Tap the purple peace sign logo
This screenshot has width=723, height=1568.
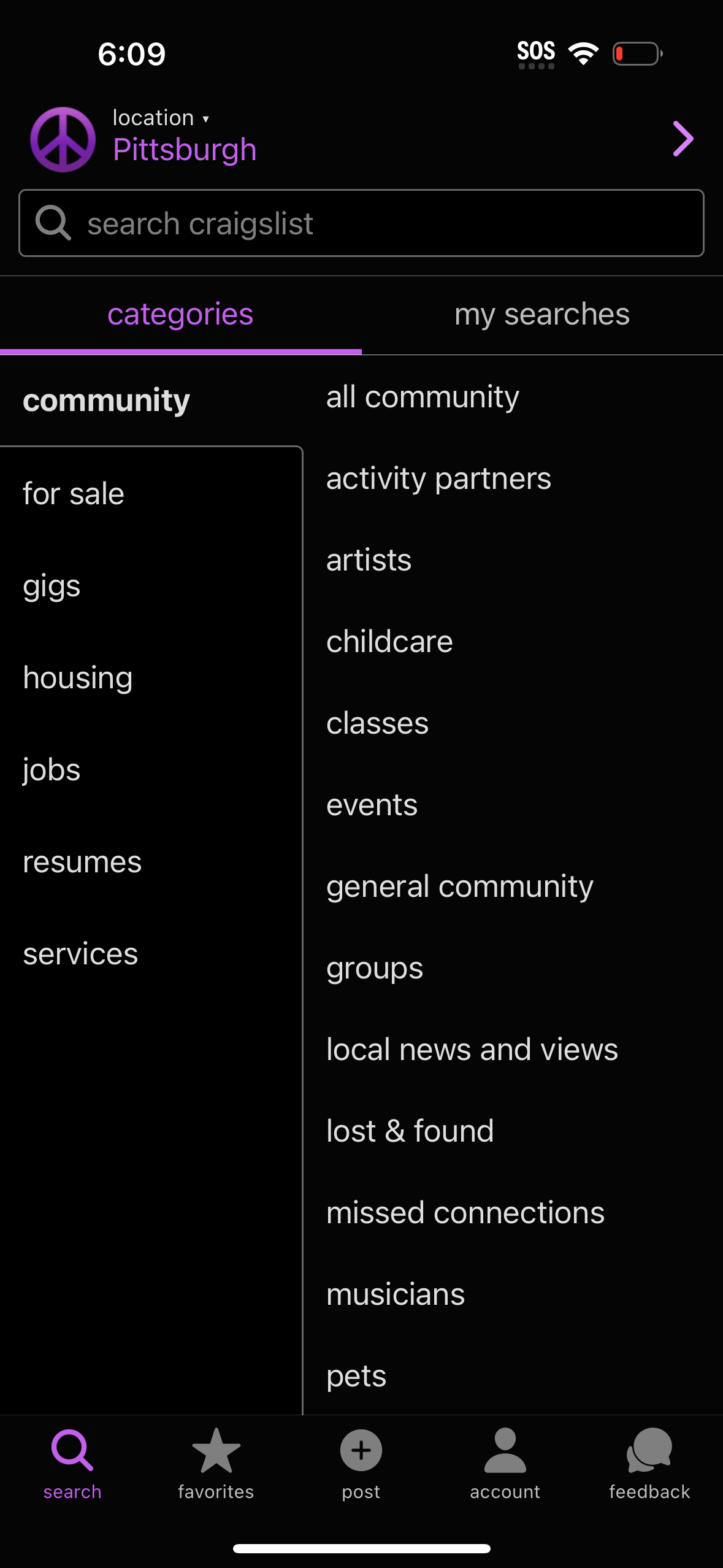(61, 138)
